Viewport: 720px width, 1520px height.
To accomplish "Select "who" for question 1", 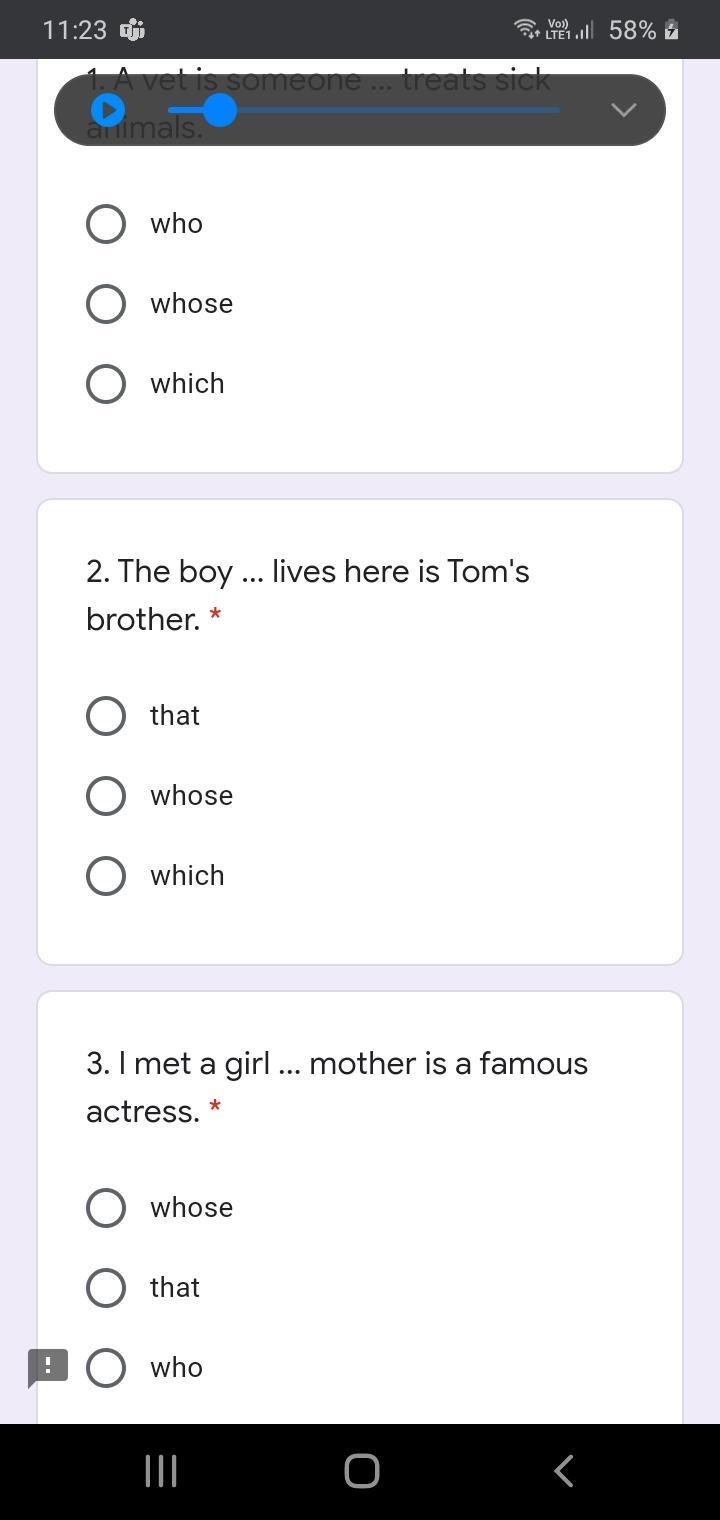I will point(106,224).
